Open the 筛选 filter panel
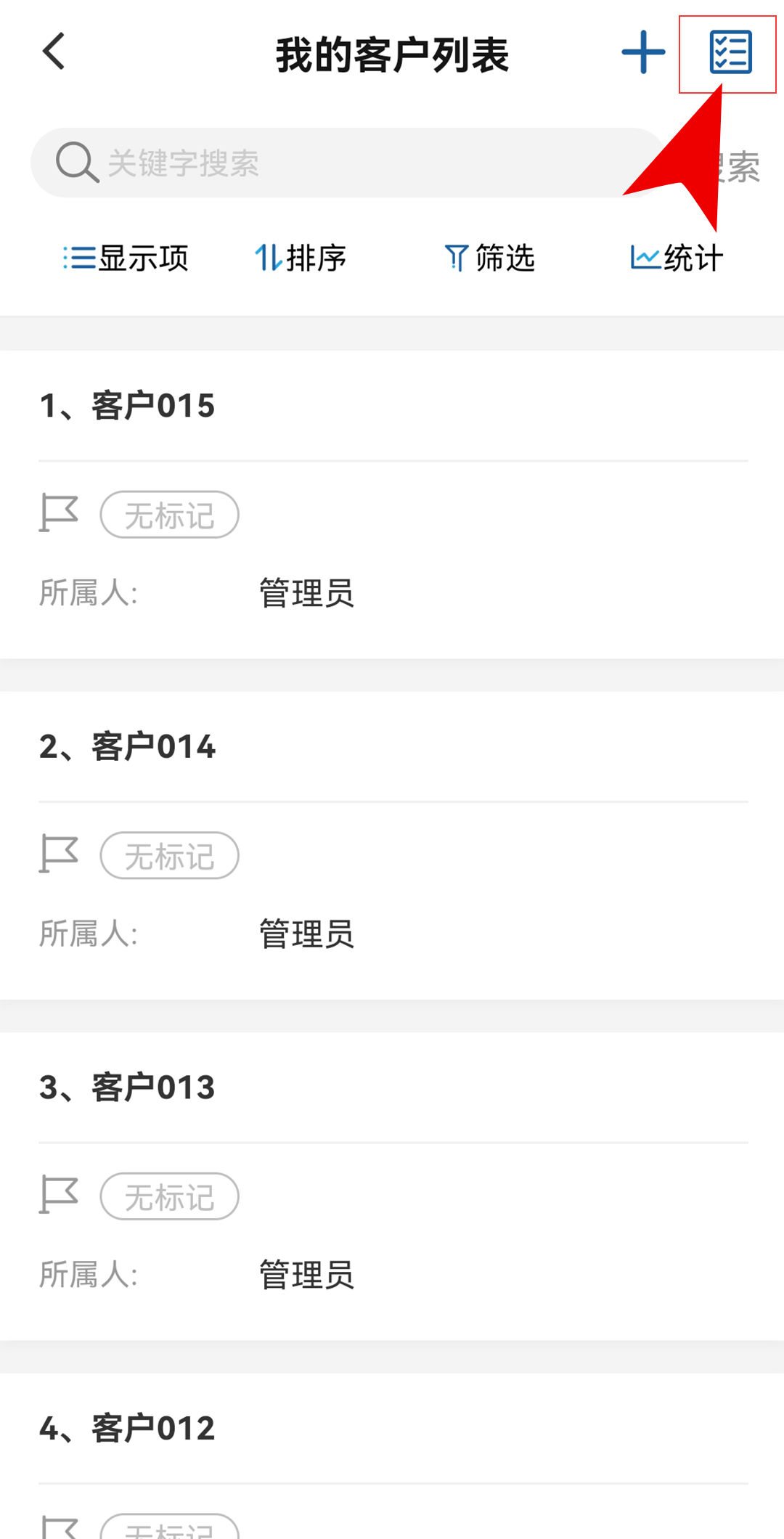 (x=489, y=258)
